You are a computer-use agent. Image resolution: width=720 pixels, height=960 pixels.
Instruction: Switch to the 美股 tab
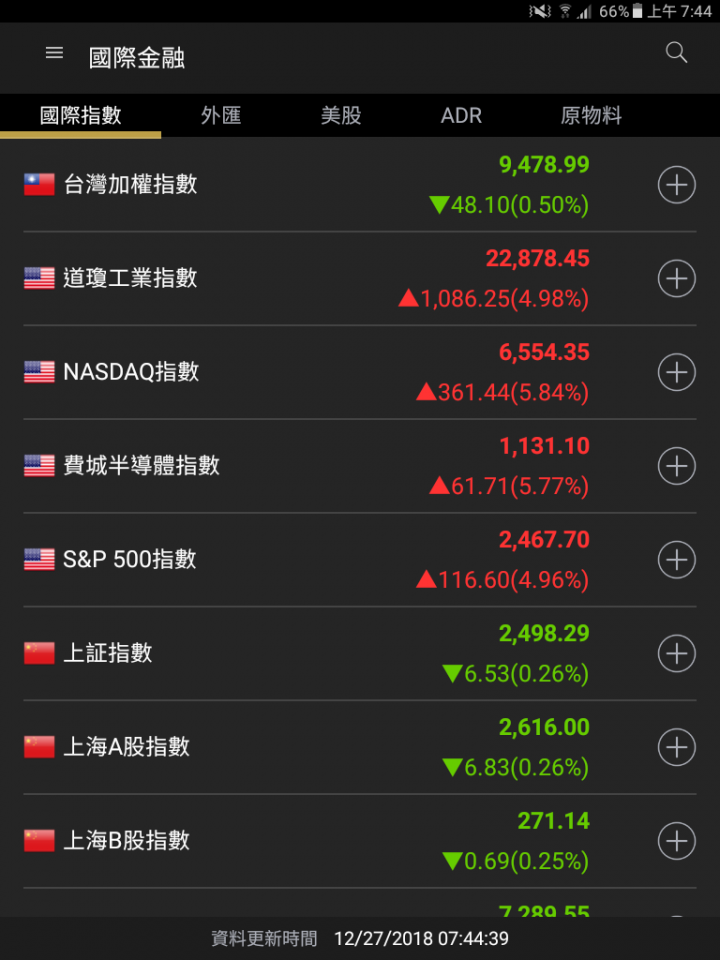point(341,116)
